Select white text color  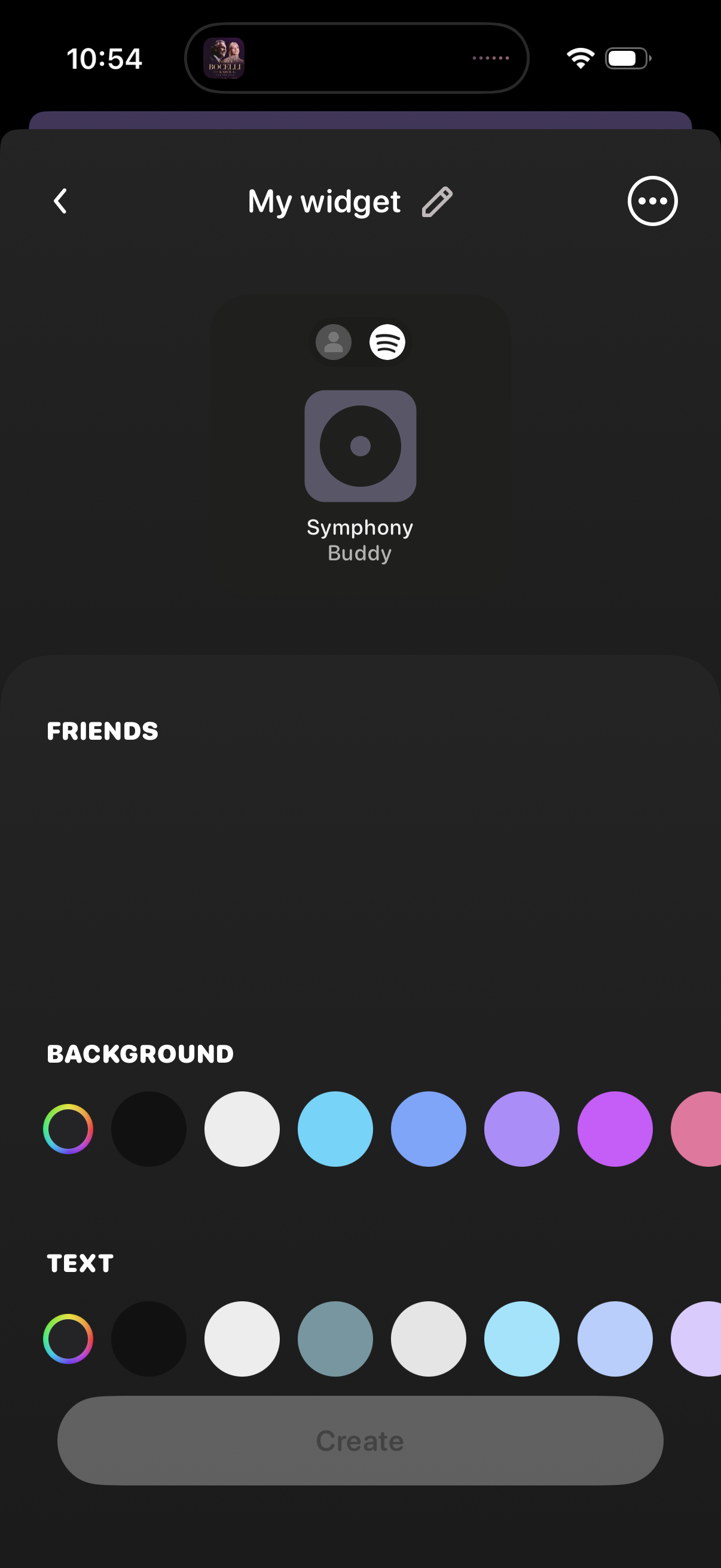coord(242,1338)
